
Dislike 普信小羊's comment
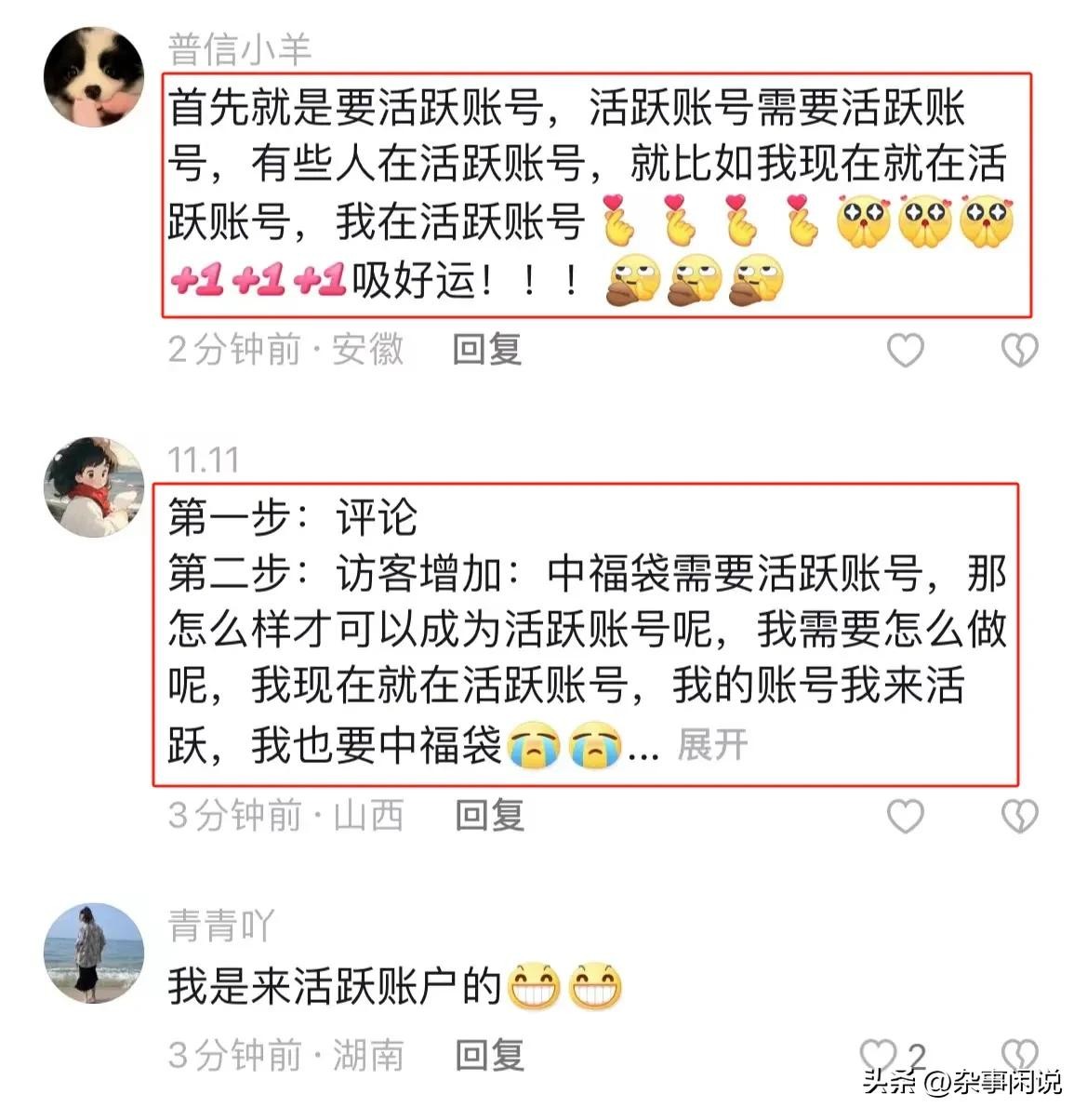click(x=1018, y=351)
